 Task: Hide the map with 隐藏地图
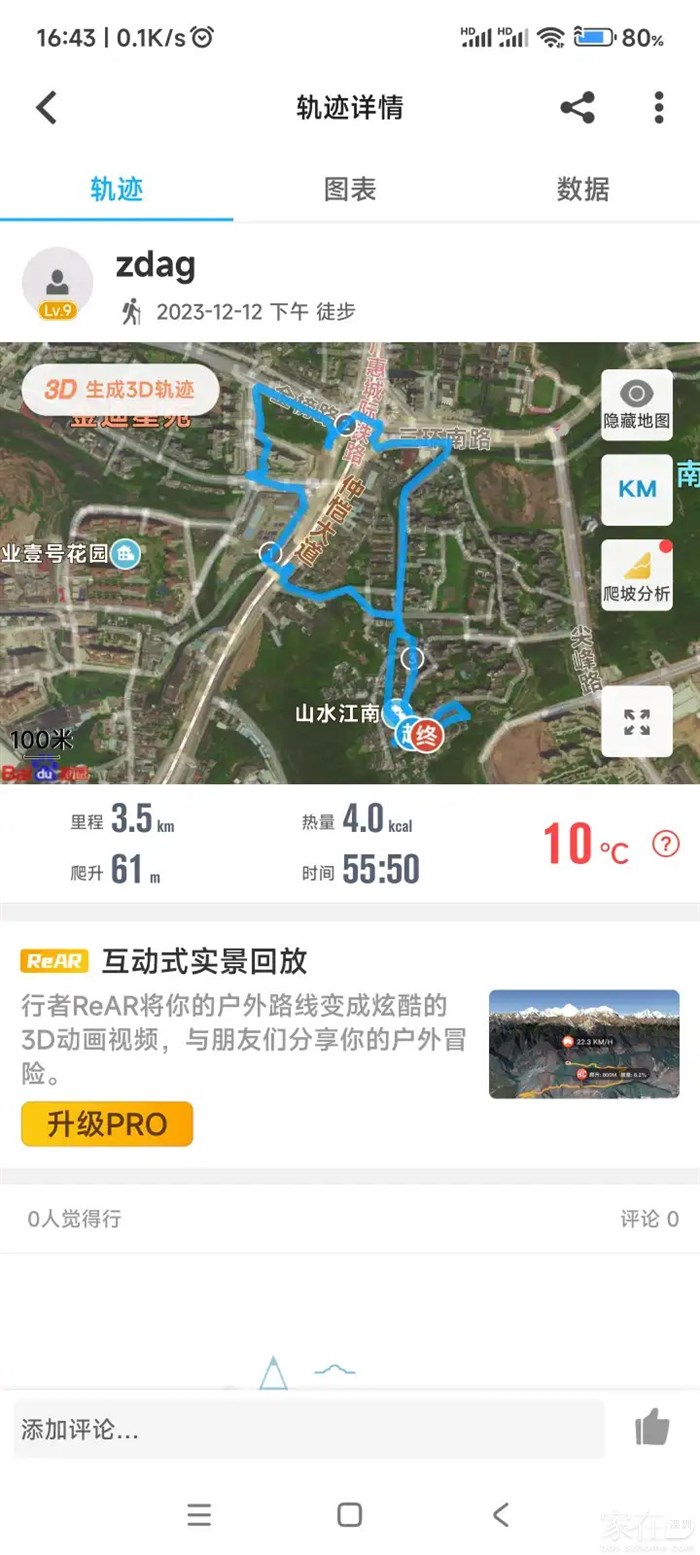637,404
